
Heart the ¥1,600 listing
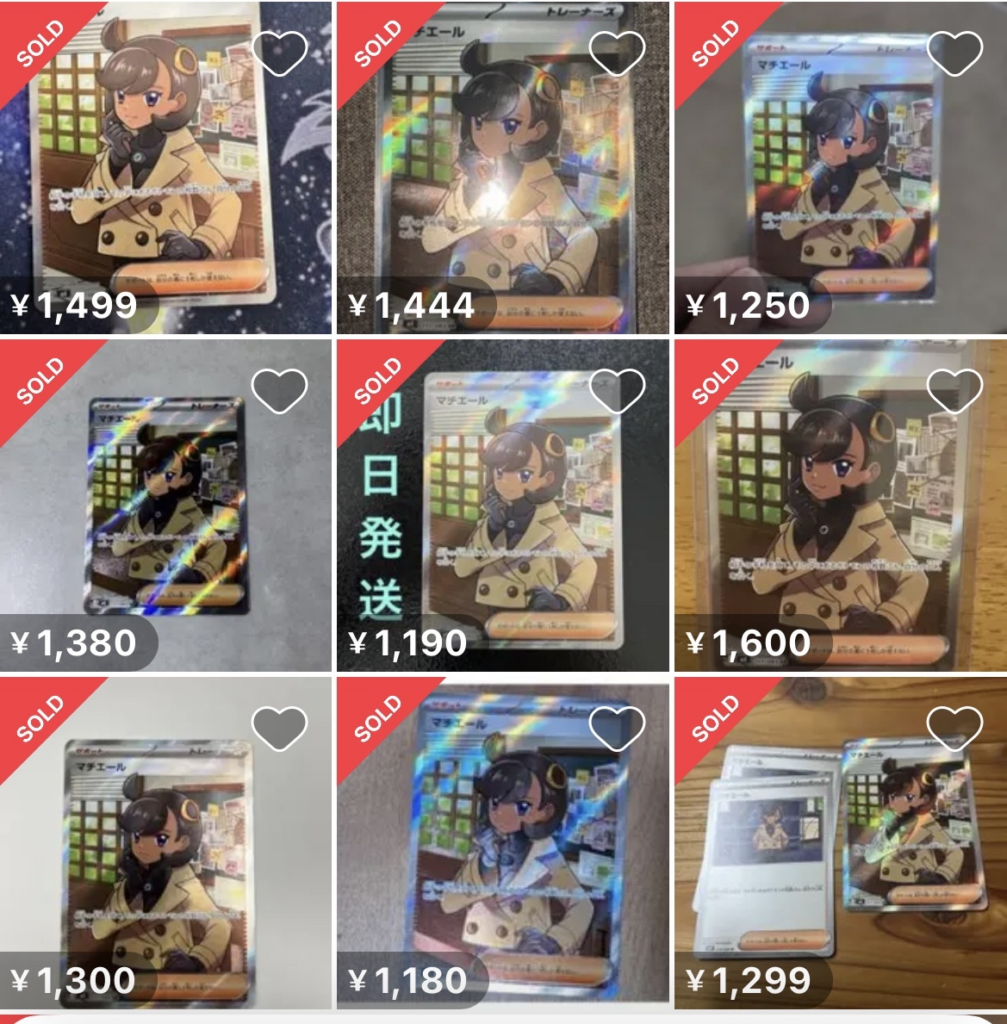coord(955,391)
